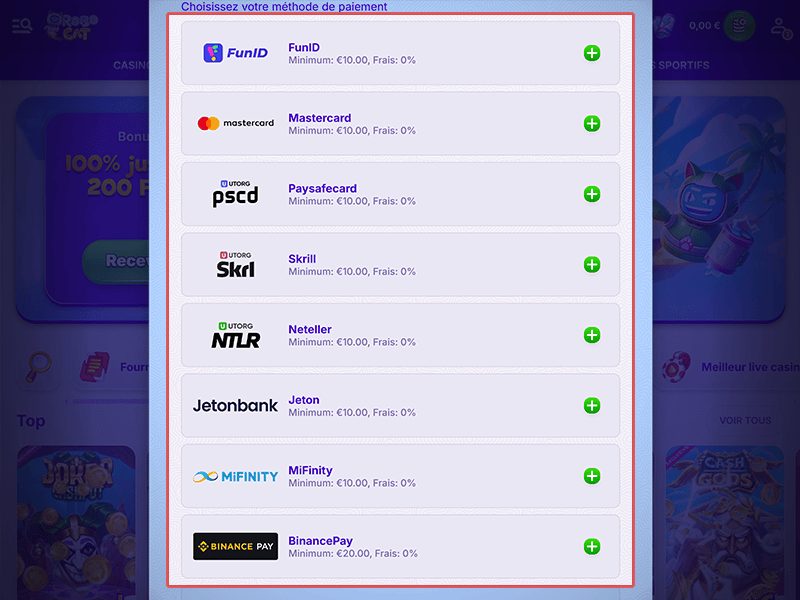800x600 pixels.
Task: Choose Mastercard payment option
Action: click(400, 124)
